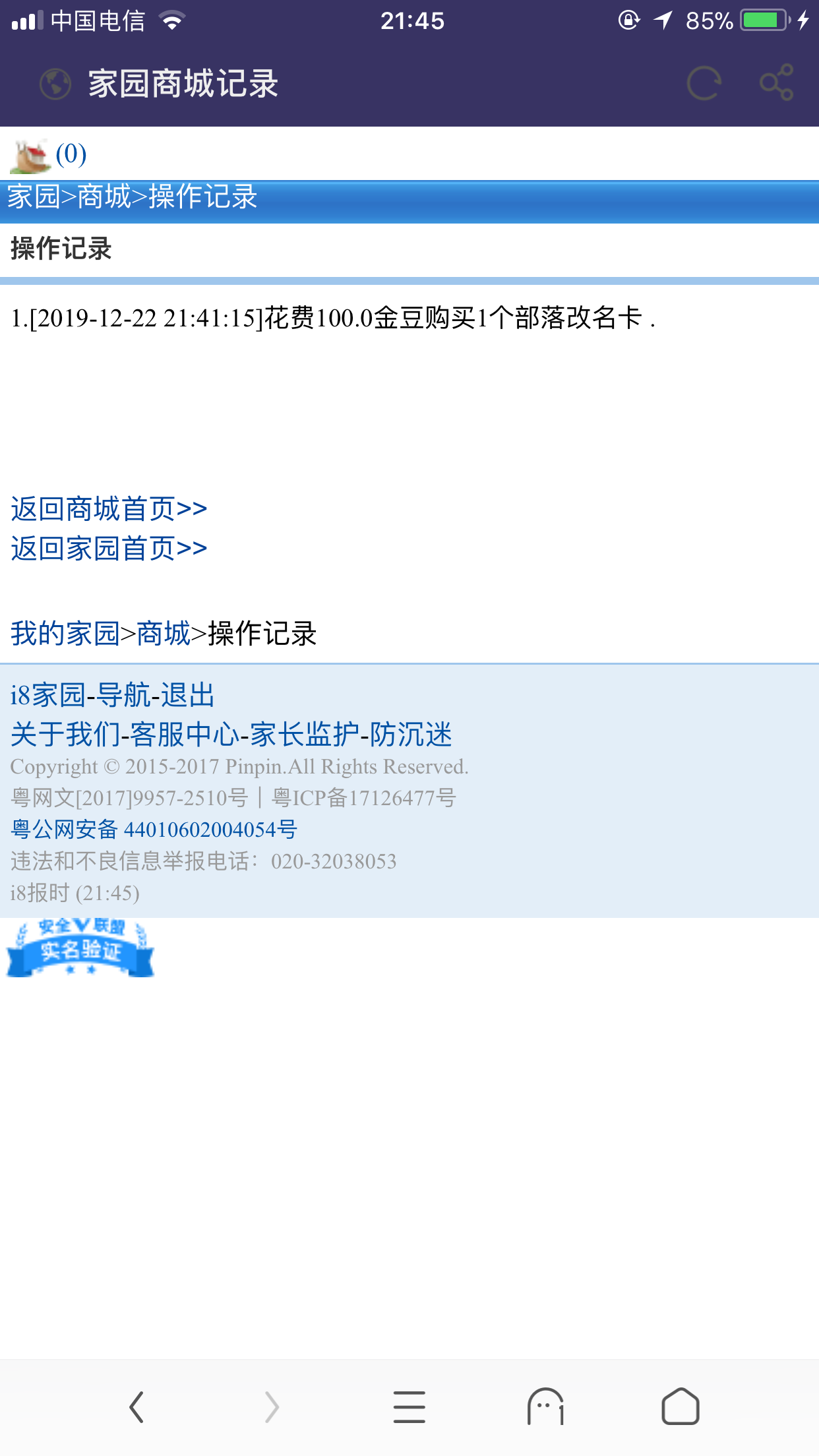Image resolution: width=819 pixels, height=1456 pixels.
Task: Visit 客服中心 link
Action: 185,735
